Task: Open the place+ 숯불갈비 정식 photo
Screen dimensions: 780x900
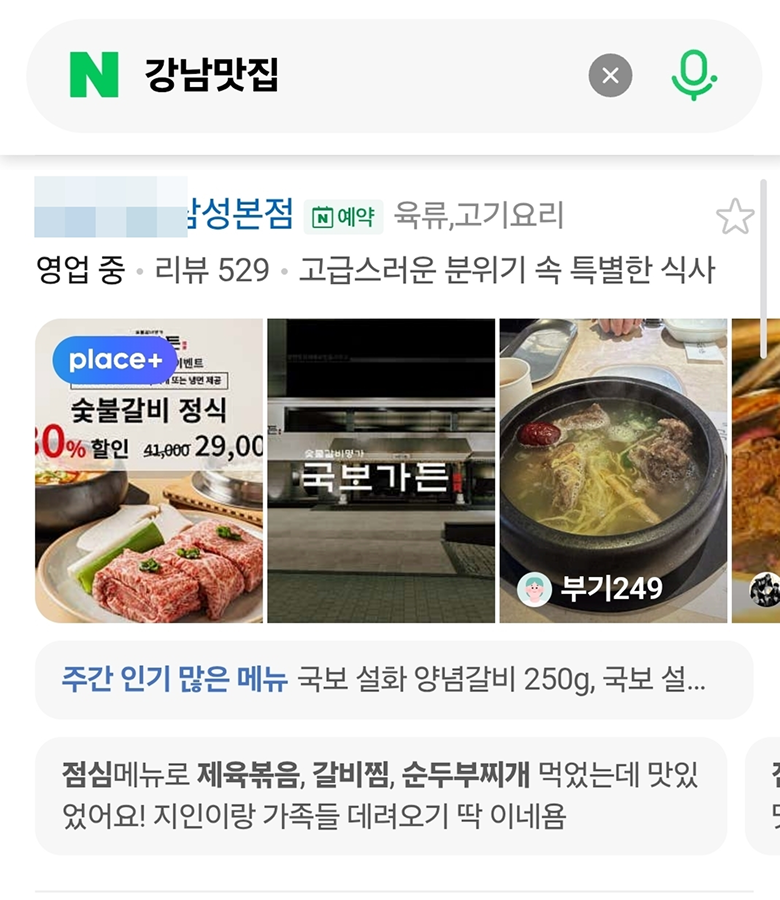Action: pos(149,470)
